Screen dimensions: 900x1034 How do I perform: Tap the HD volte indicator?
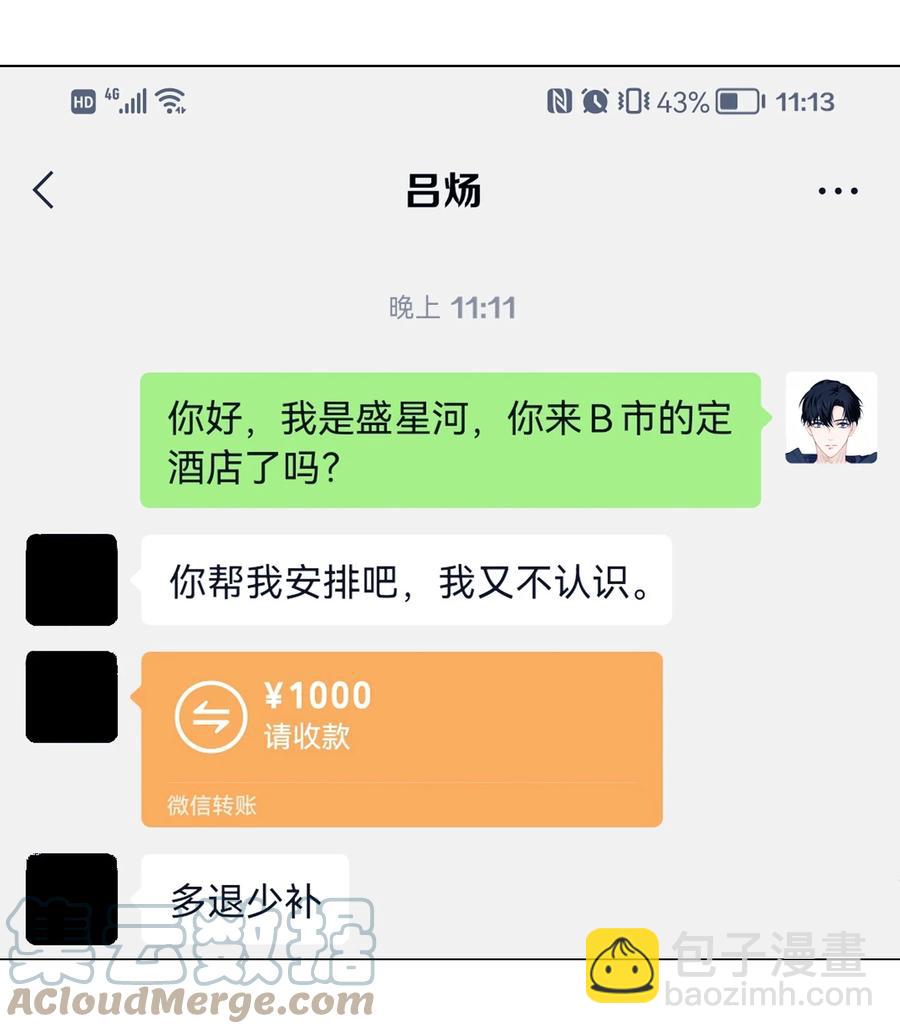[82, 100]
